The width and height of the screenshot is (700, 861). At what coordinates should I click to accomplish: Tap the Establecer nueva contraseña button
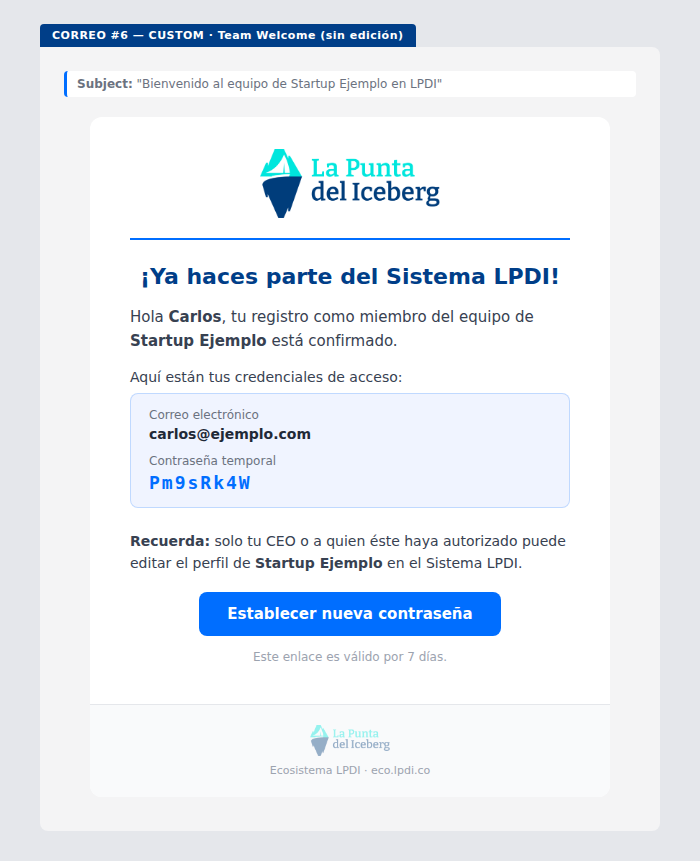pos(350,614)
